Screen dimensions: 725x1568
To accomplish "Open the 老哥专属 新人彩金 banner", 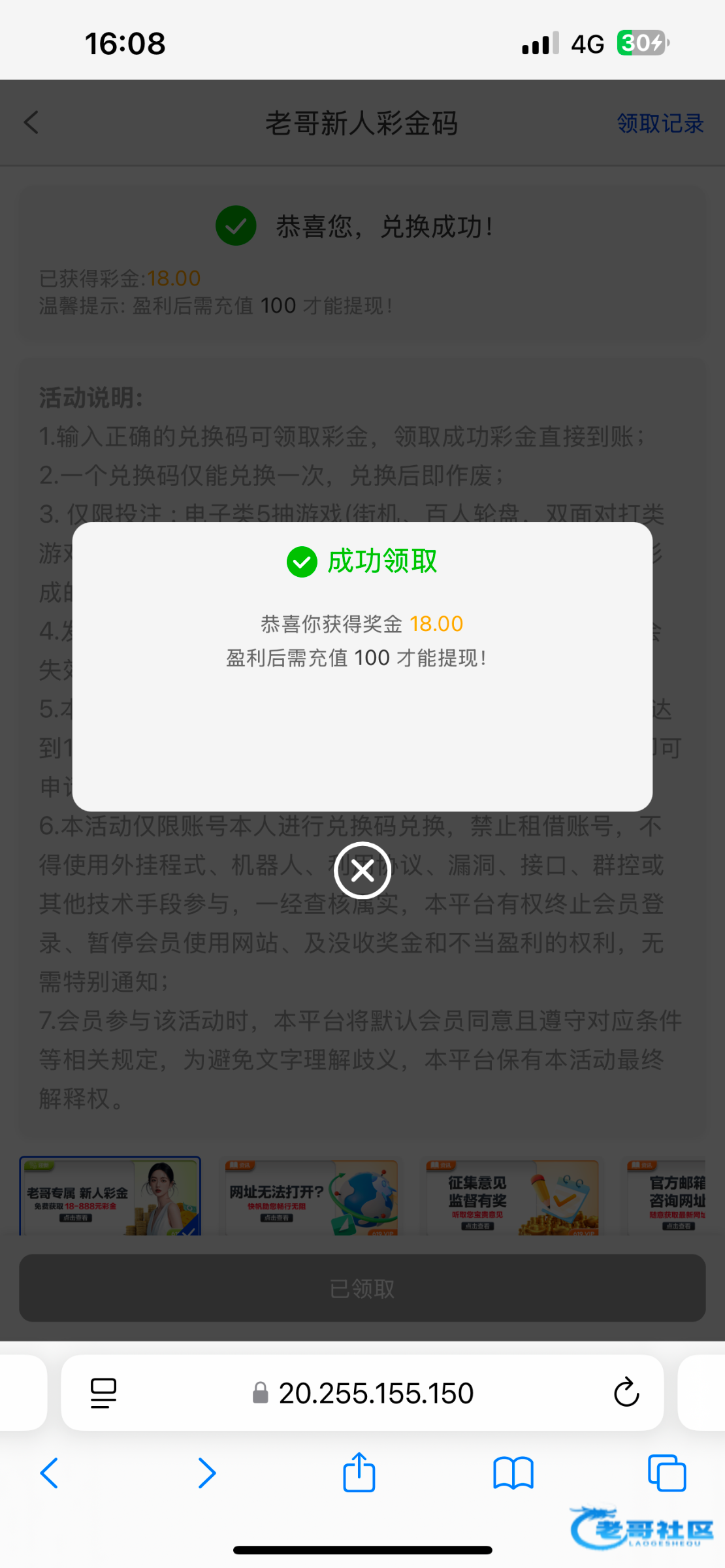I will click(x=110, y=1196).
